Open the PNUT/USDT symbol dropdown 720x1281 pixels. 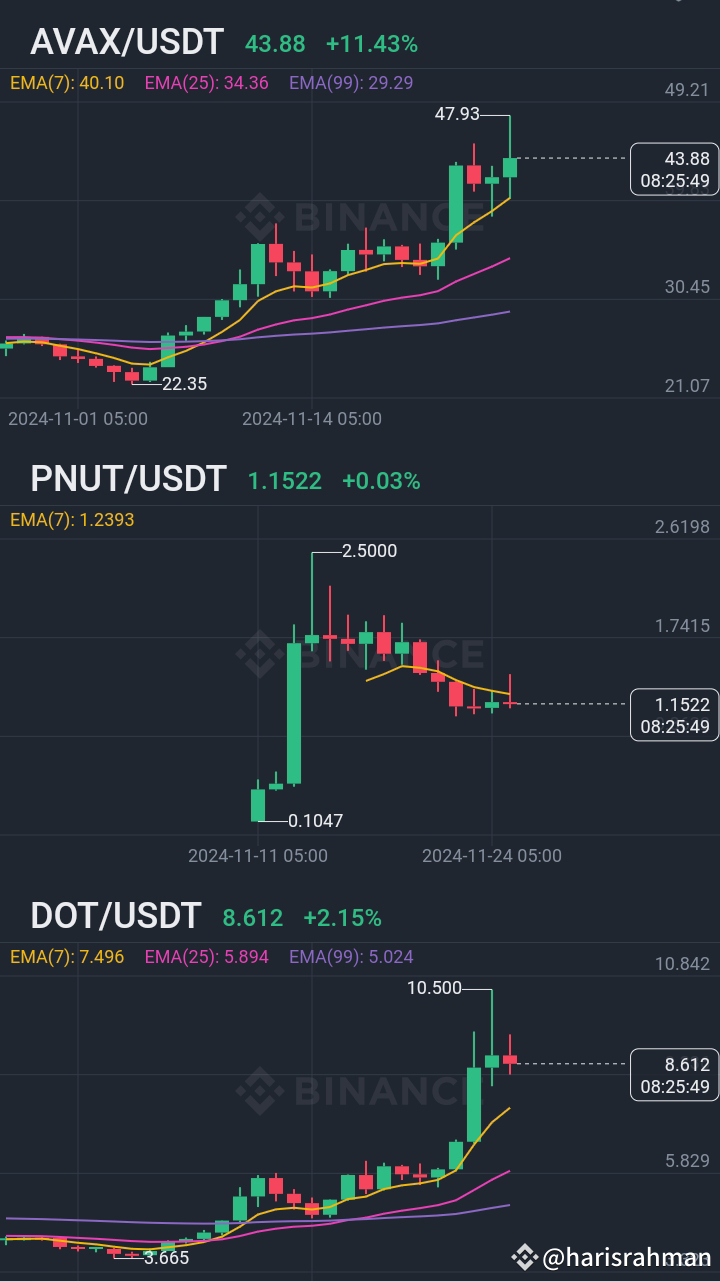[128, 480]
